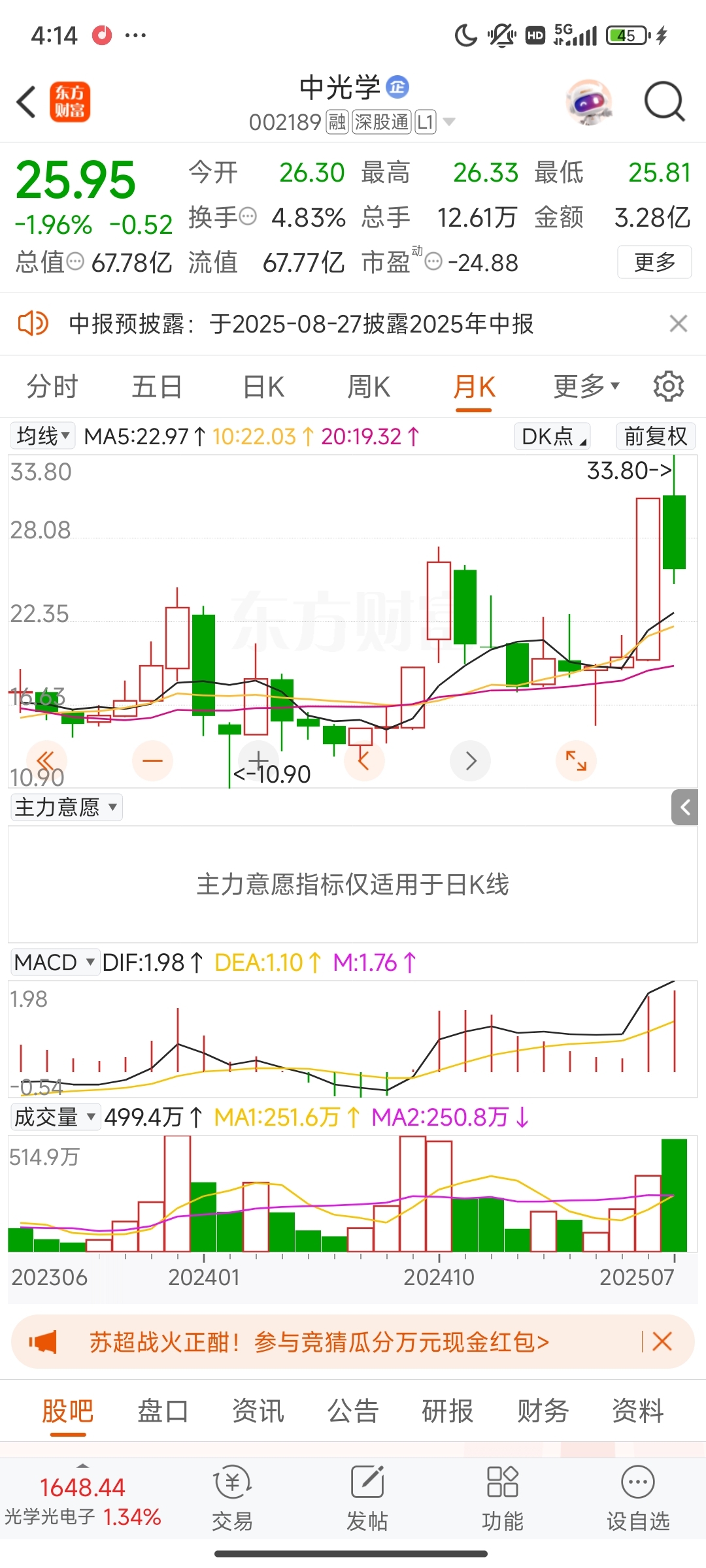Expand chart to fullscreen view

[x=576, y=760]
